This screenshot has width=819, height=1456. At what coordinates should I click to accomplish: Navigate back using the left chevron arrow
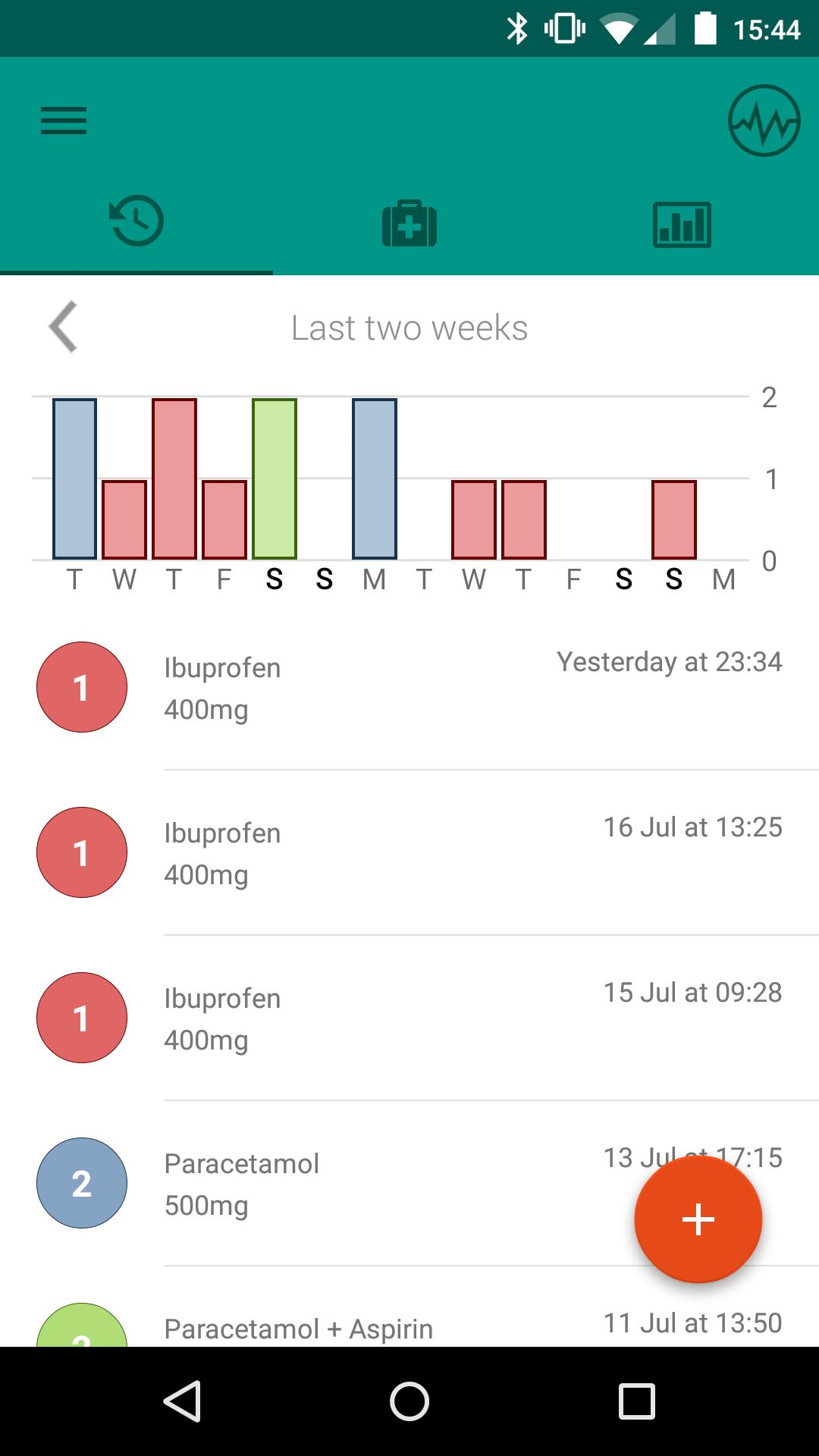tap(62, 328)
